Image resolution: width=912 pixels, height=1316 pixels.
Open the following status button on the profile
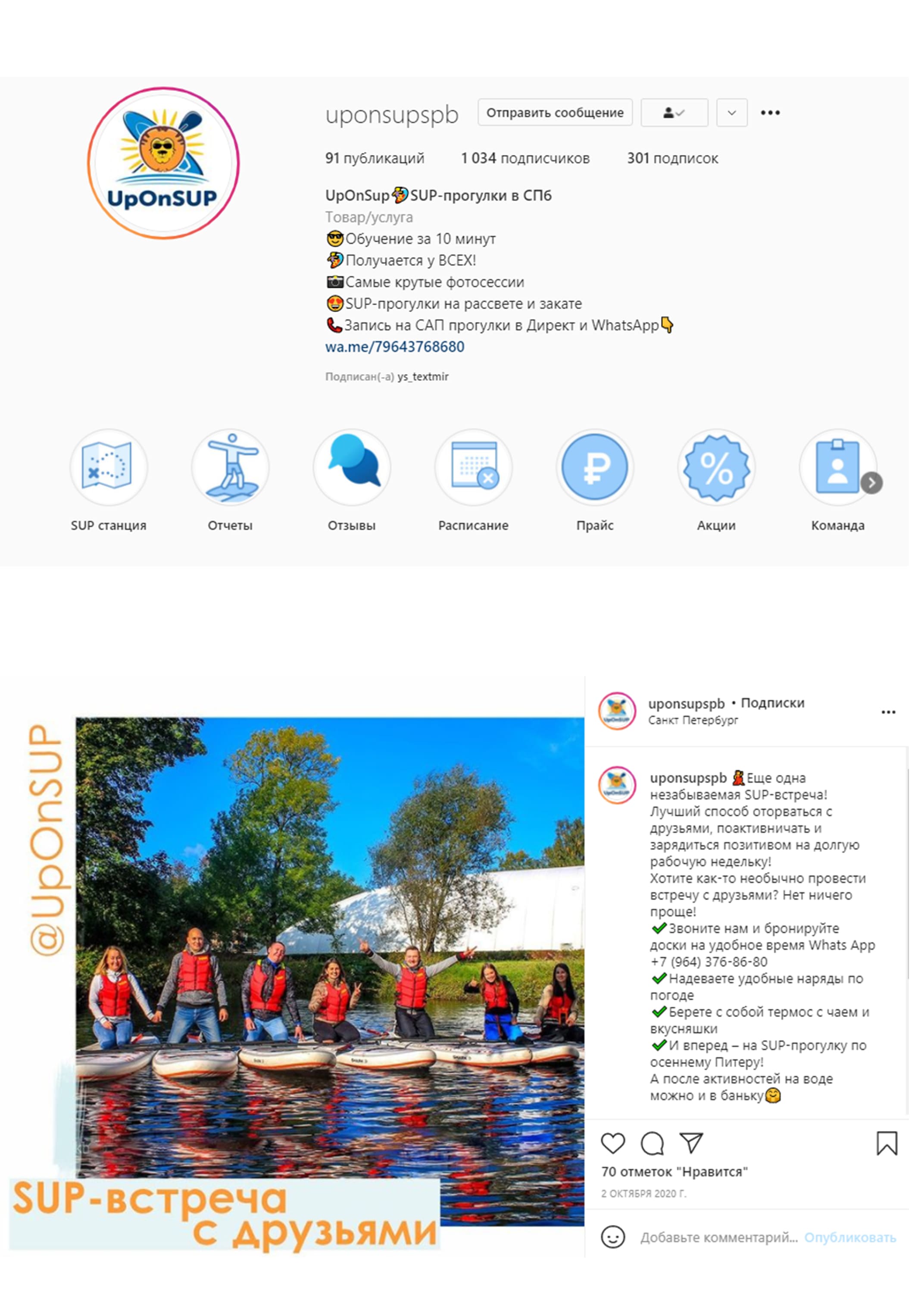pyautogui.click(x=674, y=113)
